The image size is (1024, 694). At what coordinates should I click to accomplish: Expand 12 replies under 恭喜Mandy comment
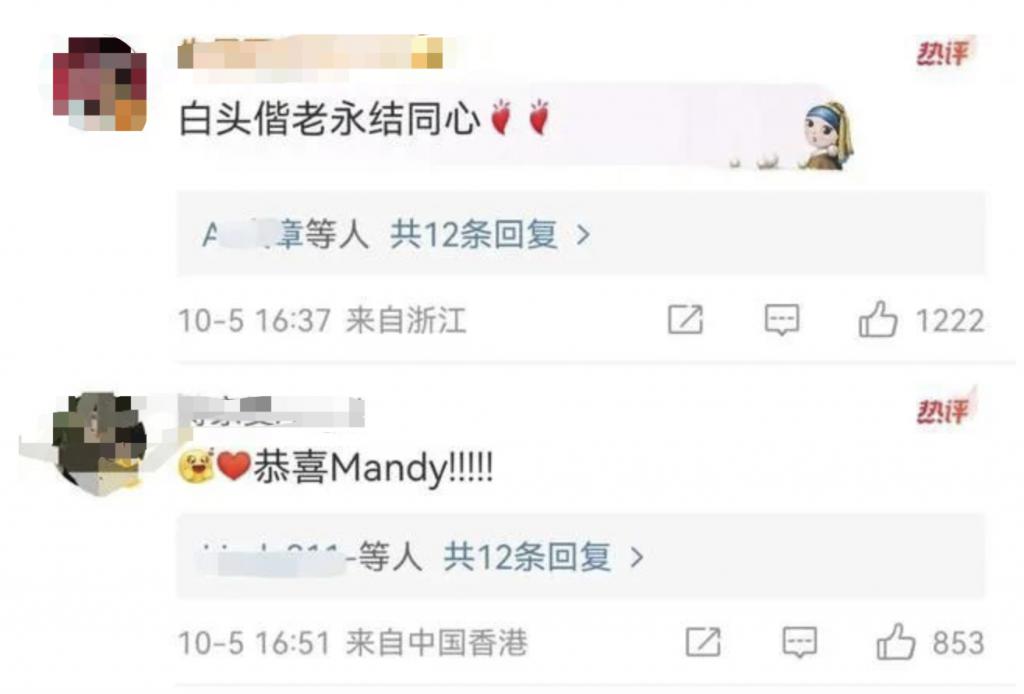[543, 557]
